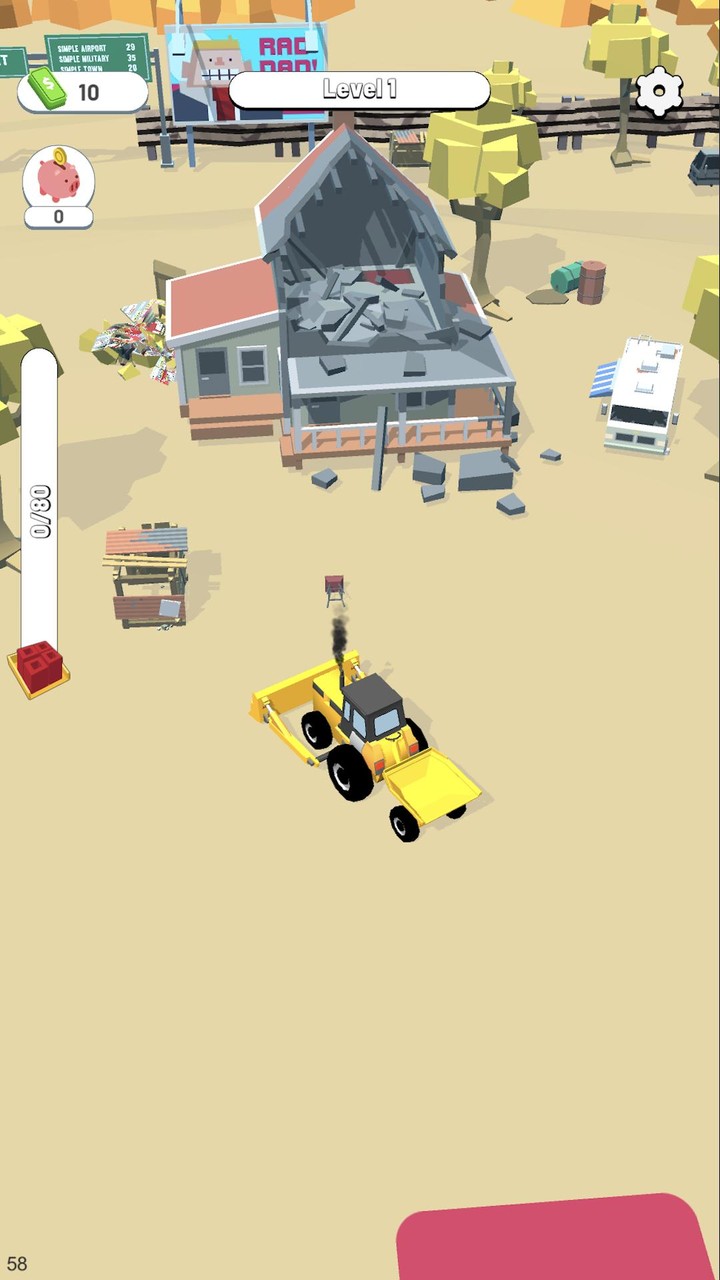This screenshot has height=1280, width=720.
Task: Select the red brick icon below the progress bar
Action: tap(40, 664)
